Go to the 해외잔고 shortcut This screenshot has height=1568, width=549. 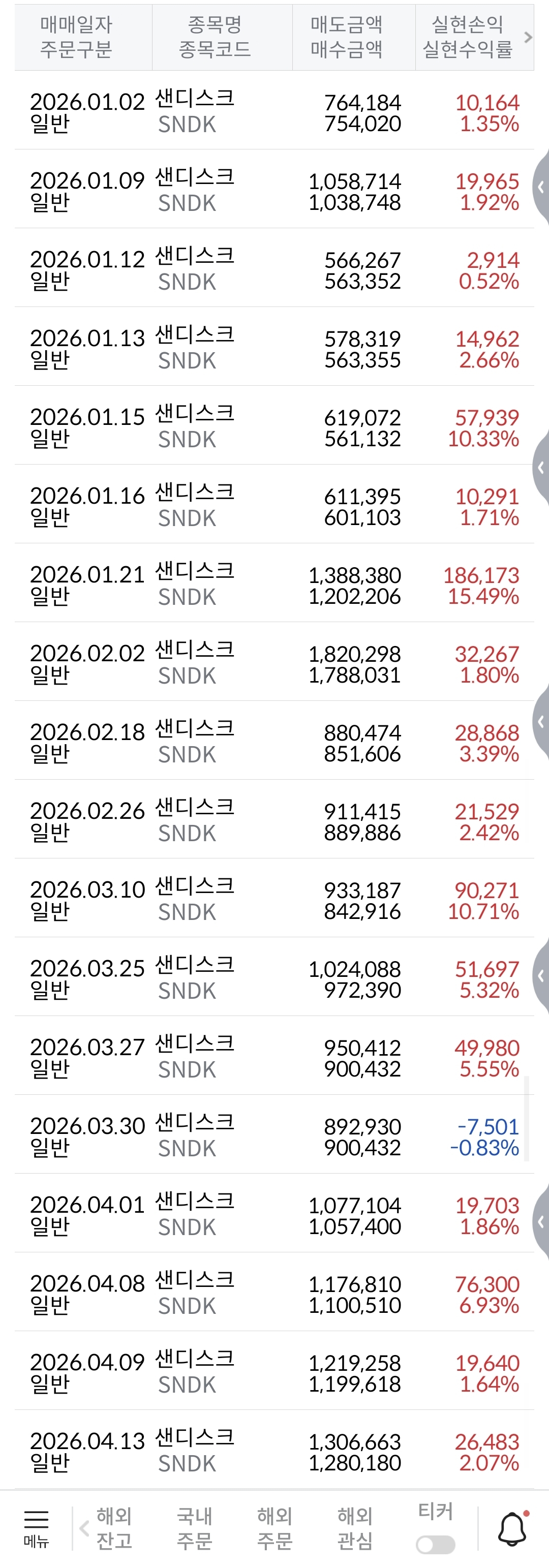click(x=114, y=1528)
